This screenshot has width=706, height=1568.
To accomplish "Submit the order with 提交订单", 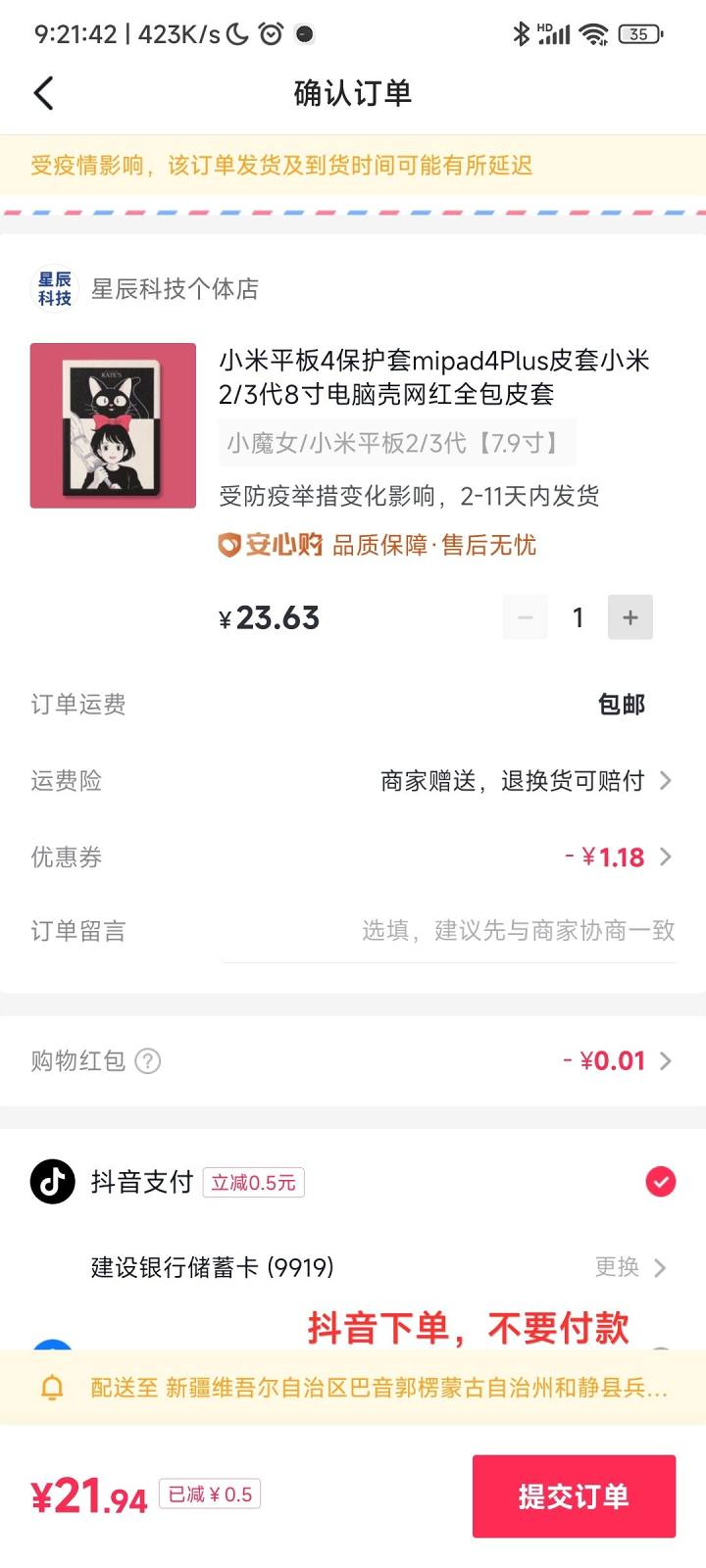I will tap(574, 1495).
